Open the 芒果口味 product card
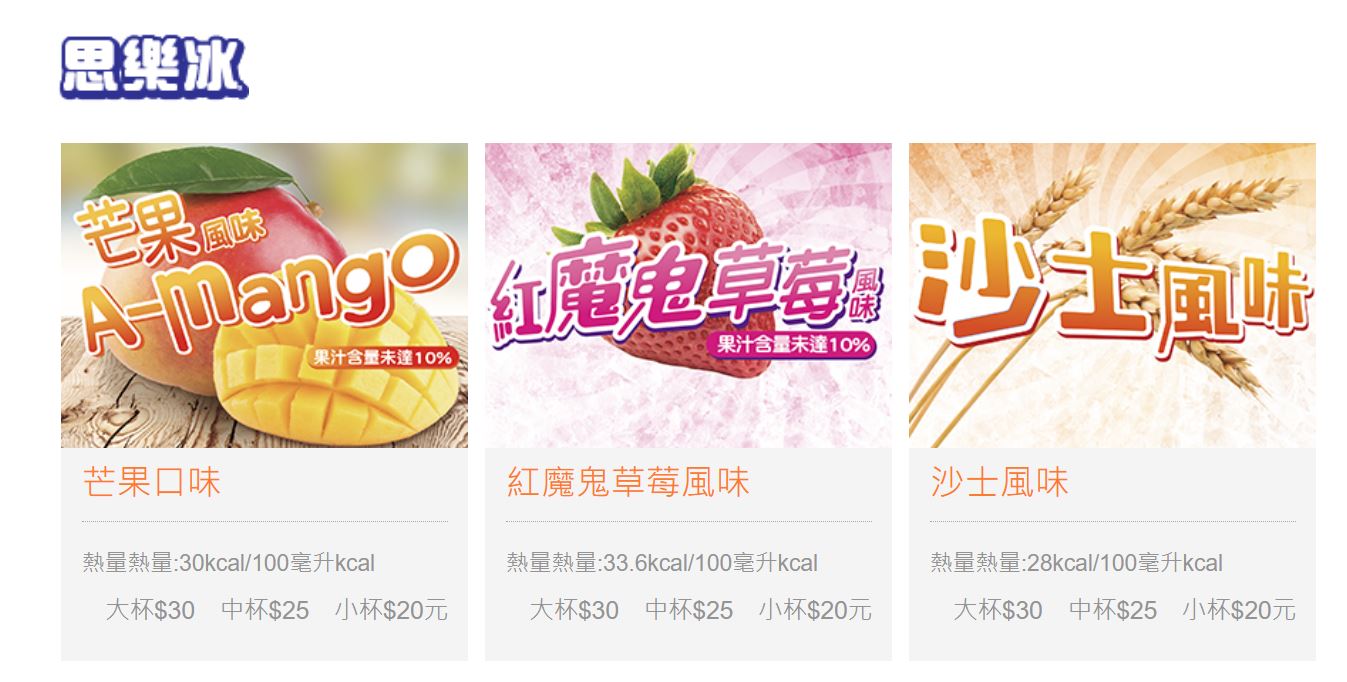Image resolution: width=1347 pixels, height=682 pixels. 264,400
